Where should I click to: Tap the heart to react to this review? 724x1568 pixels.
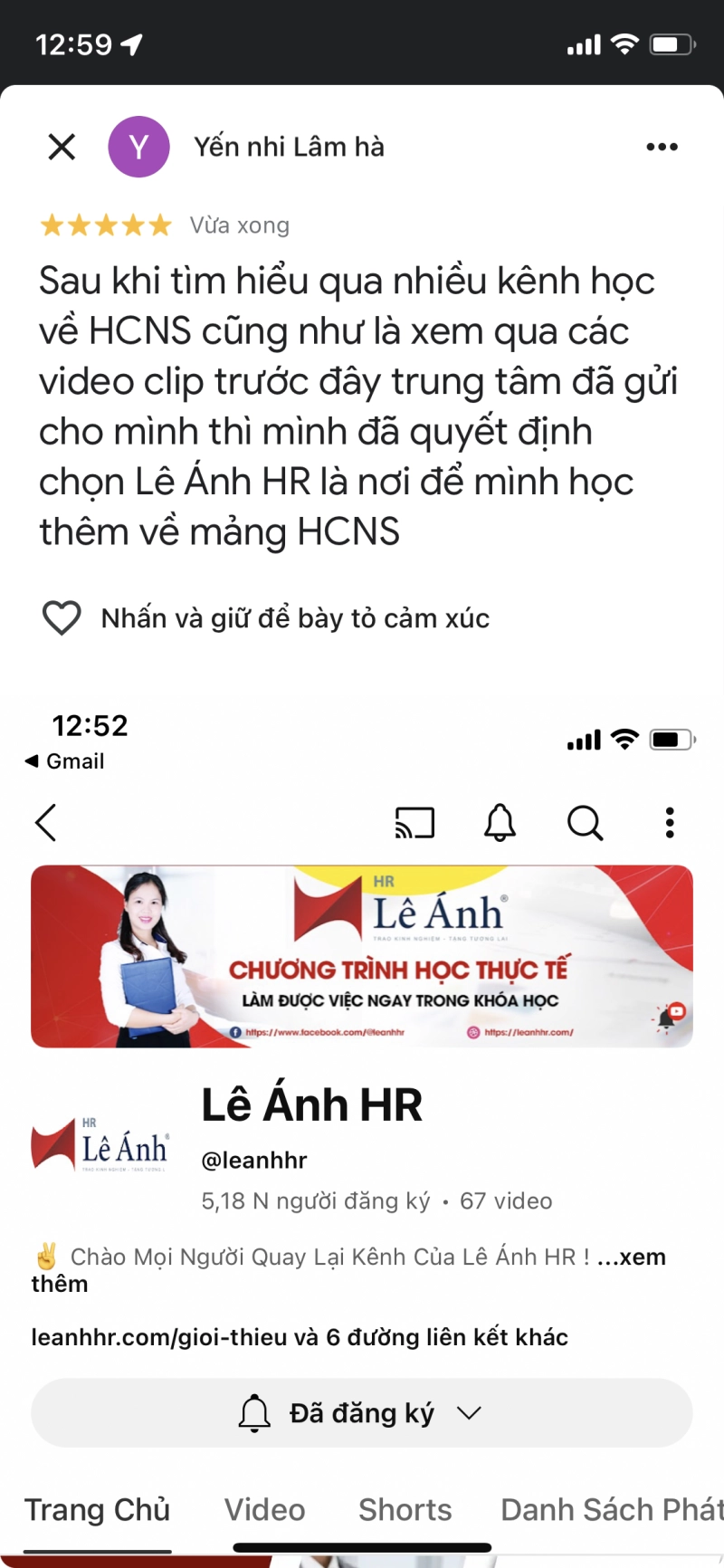point(62,618)
